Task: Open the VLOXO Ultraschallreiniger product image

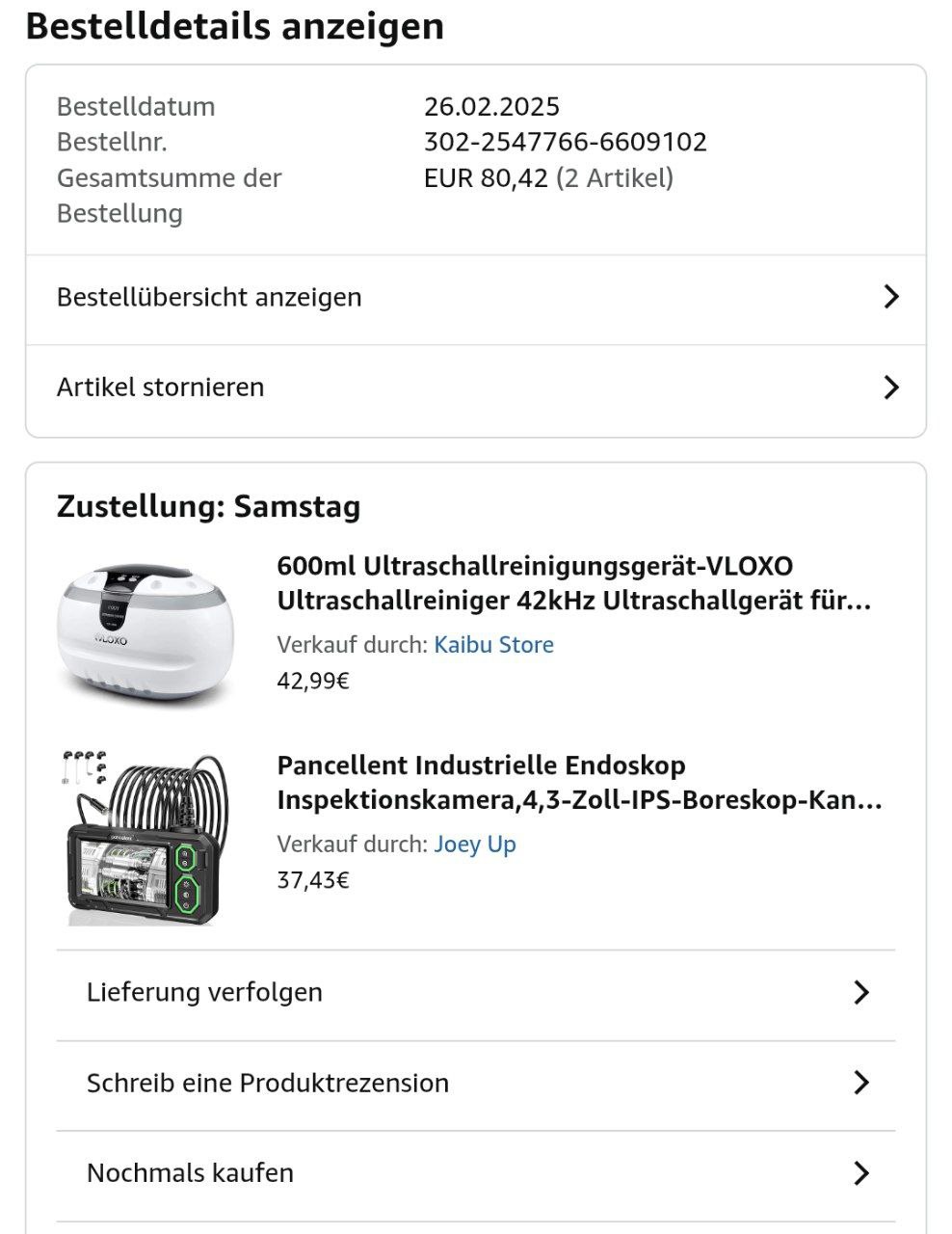Action: [x=145, y=631]
